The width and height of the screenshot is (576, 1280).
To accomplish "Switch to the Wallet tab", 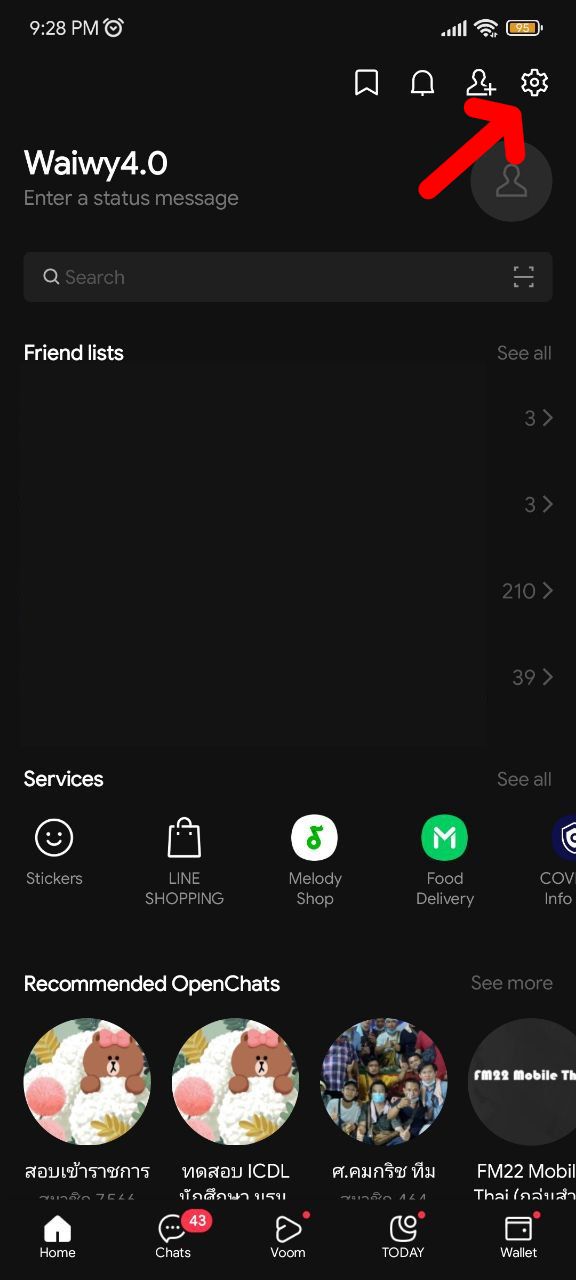I will [519, 1236].
